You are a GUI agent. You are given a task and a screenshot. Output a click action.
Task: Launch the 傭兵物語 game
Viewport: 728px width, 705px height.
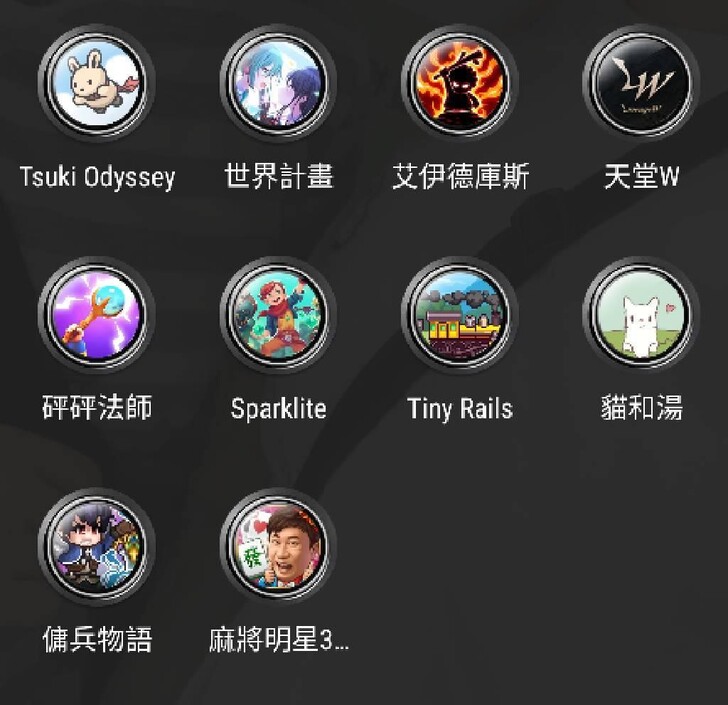pyautogui.click(x=96, y=546)
